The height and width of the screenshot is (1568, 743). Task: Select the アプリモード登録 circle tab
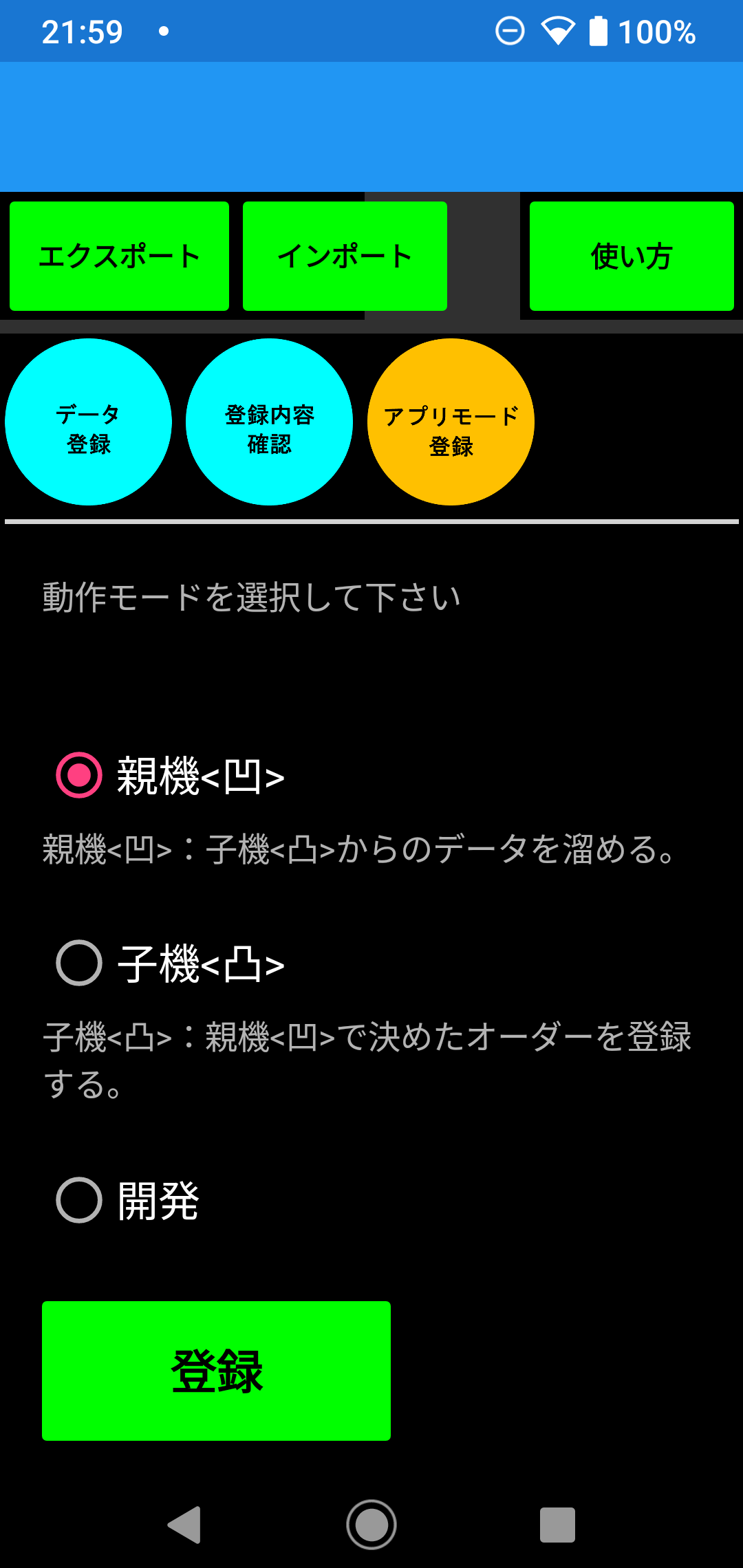(x=451, y=422)
